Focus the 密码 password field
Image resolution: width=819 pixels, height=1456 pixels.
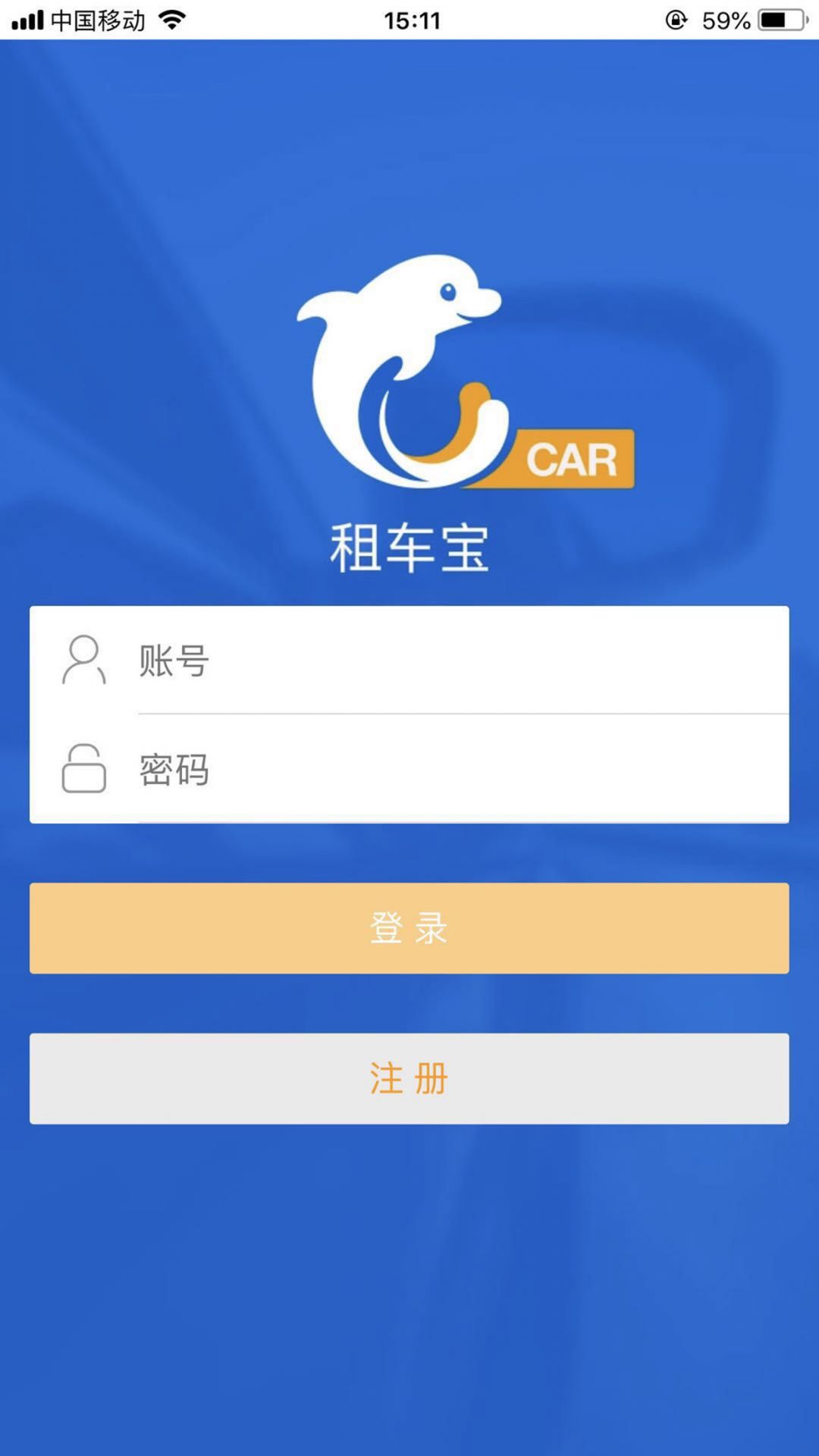point(455,769)
